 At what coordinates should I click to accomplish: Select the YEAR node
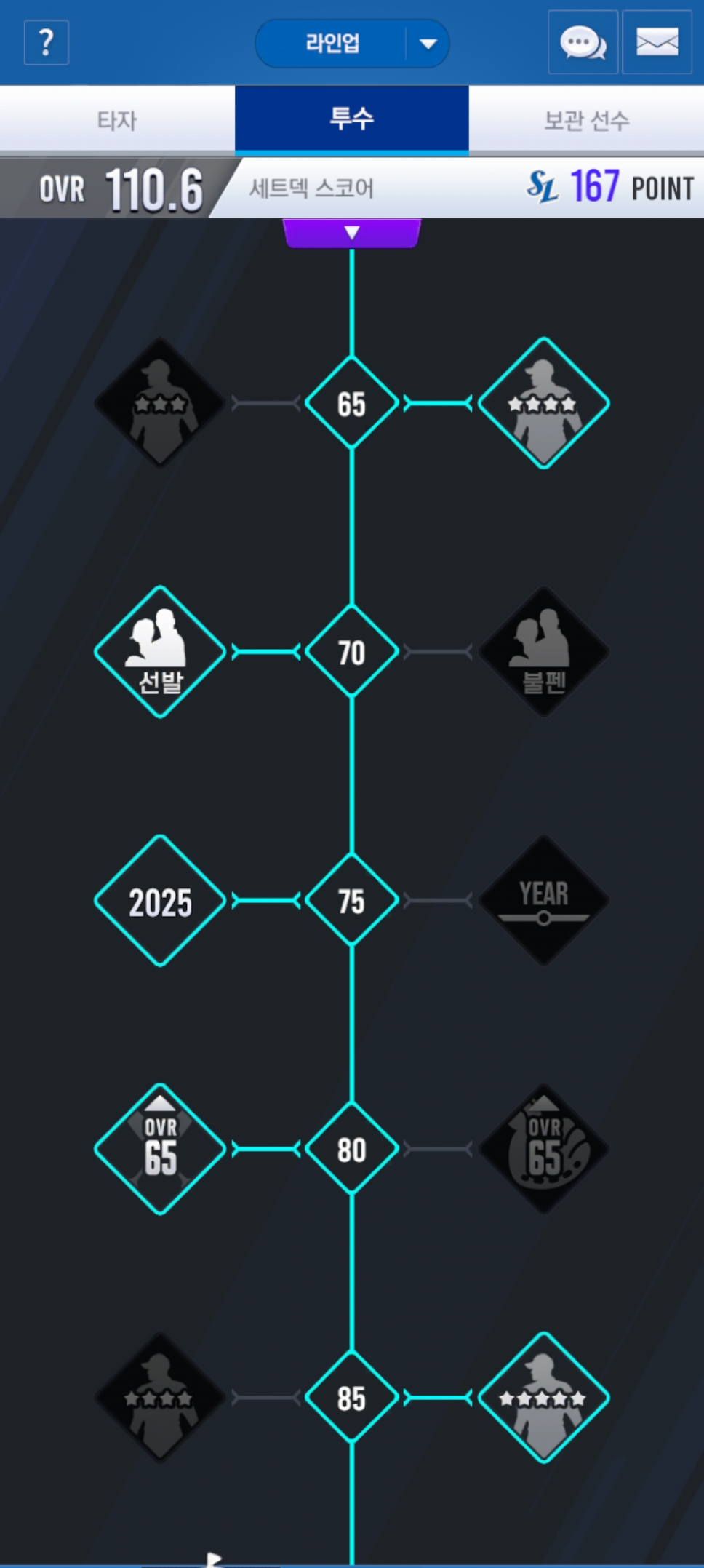coord(543,901)
